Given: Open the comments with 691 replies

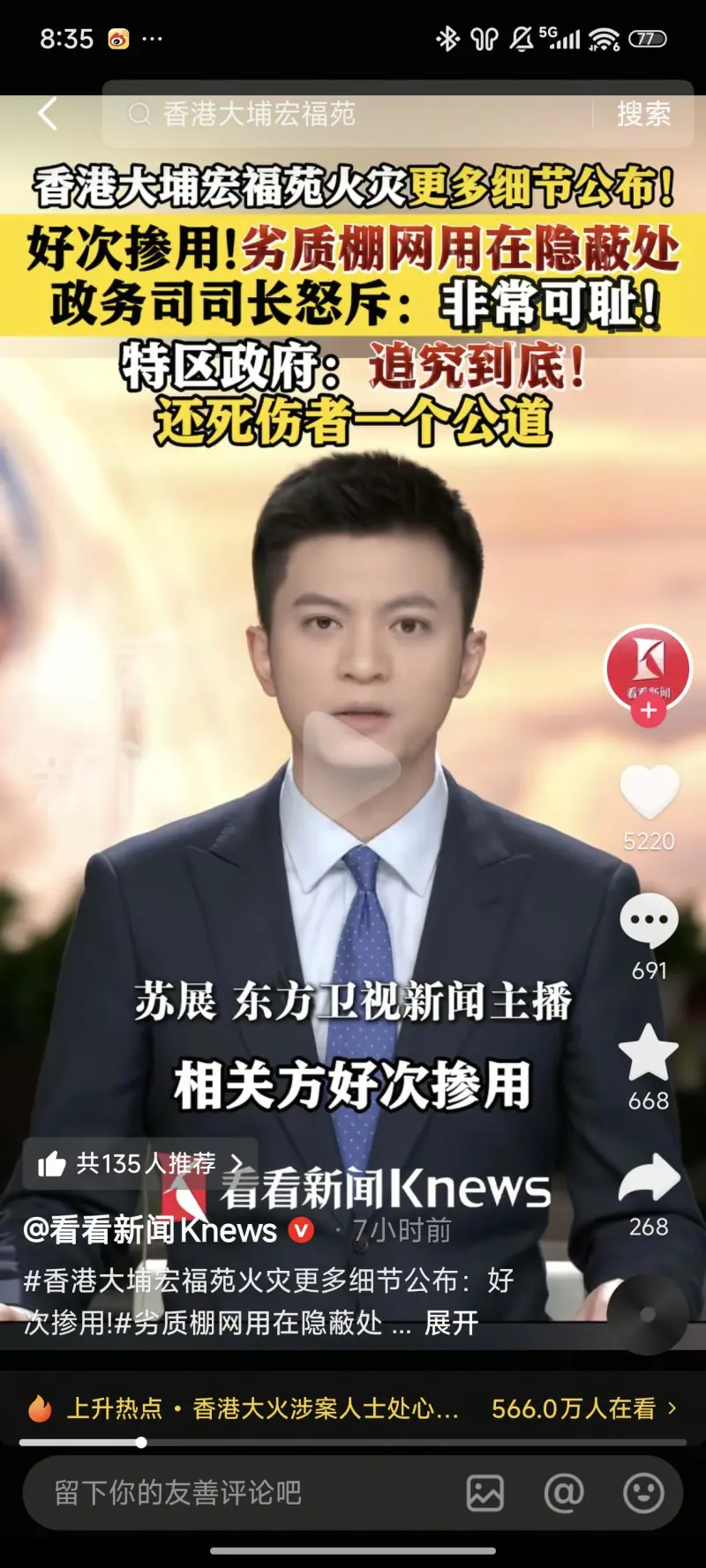Looking at the screenshot, I should click(x=649, y=922).
